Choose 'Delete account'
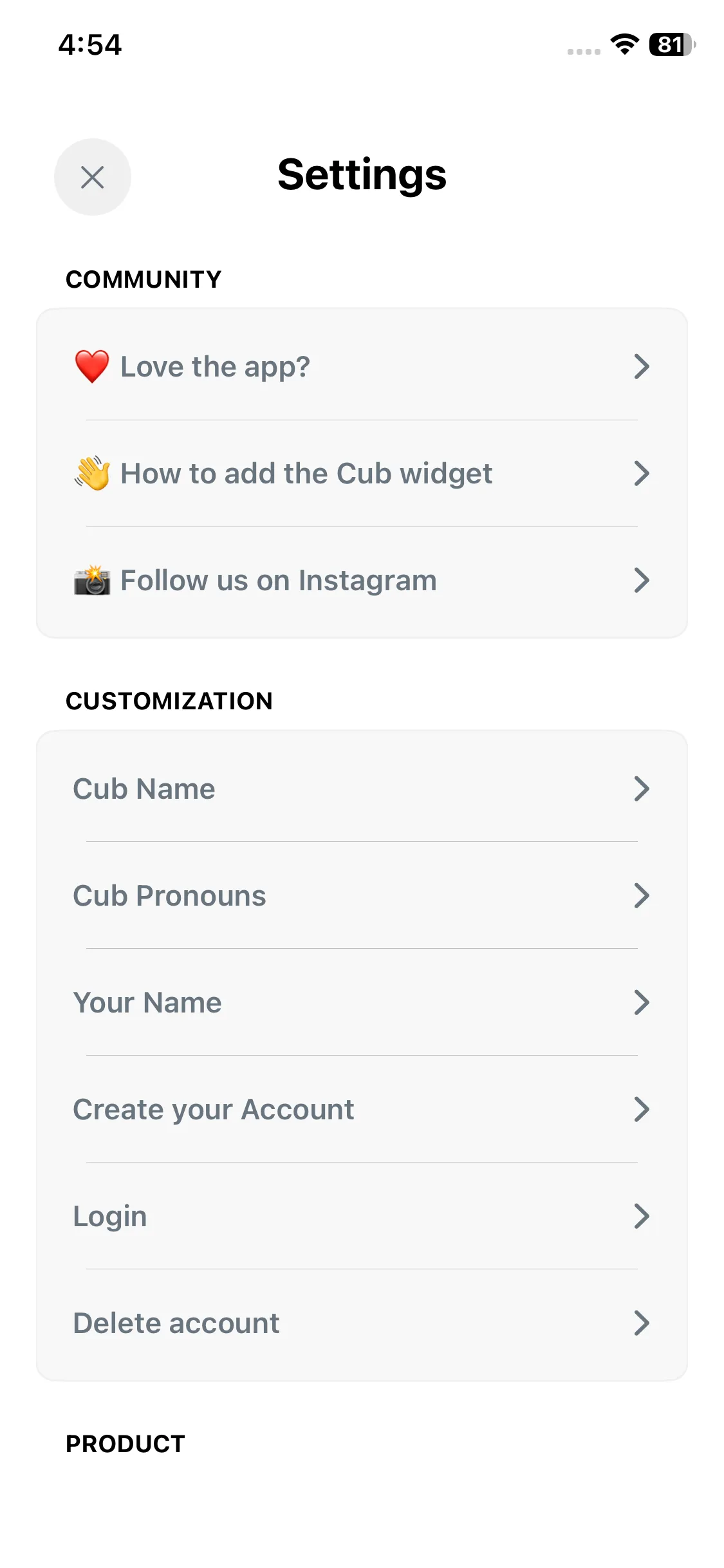 [362, 1323]
